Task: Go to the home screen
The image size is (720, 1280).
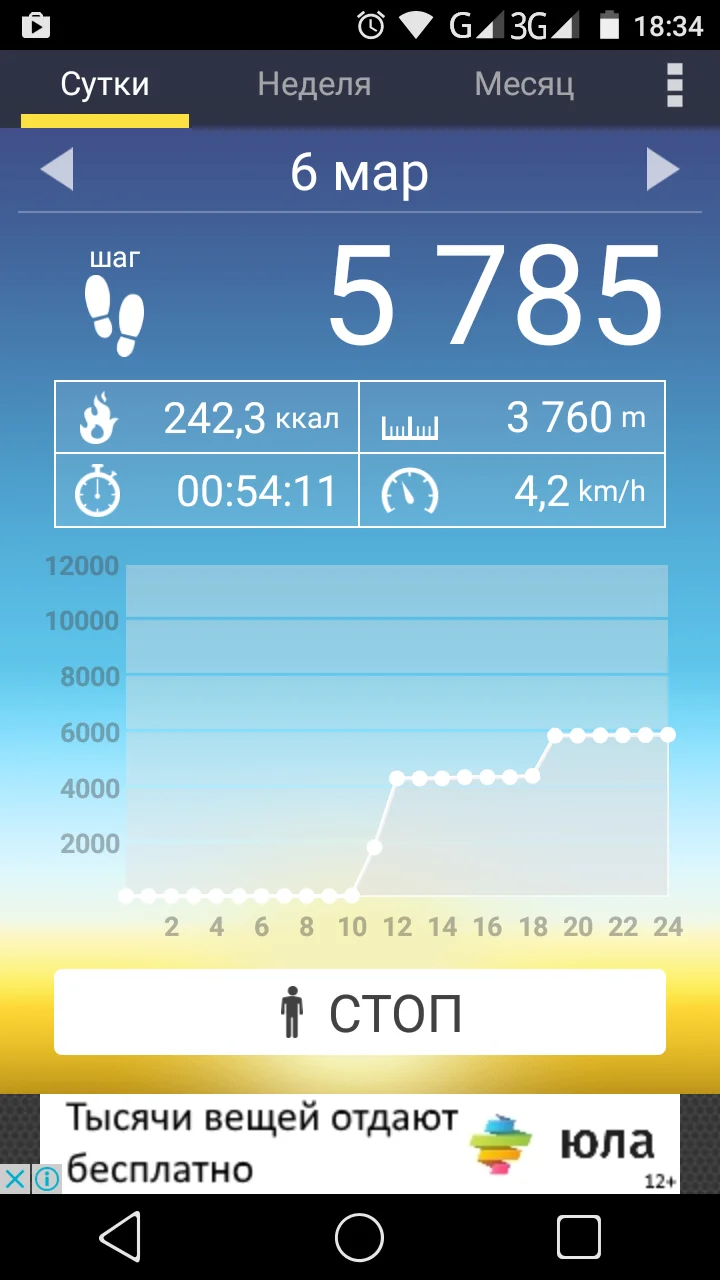Action: pyautogui.click(x=360, y=1238)
